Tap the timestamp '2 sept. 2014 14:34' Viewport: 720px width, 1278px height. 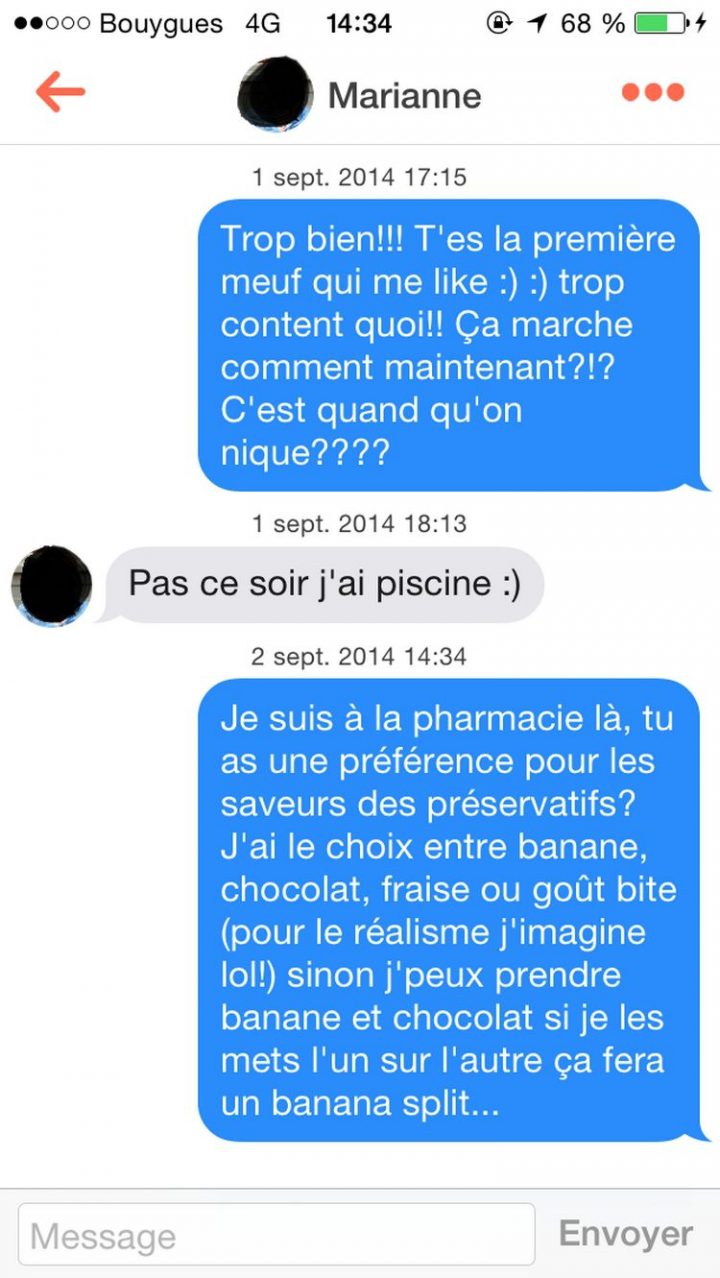click(x=360, y=657)
